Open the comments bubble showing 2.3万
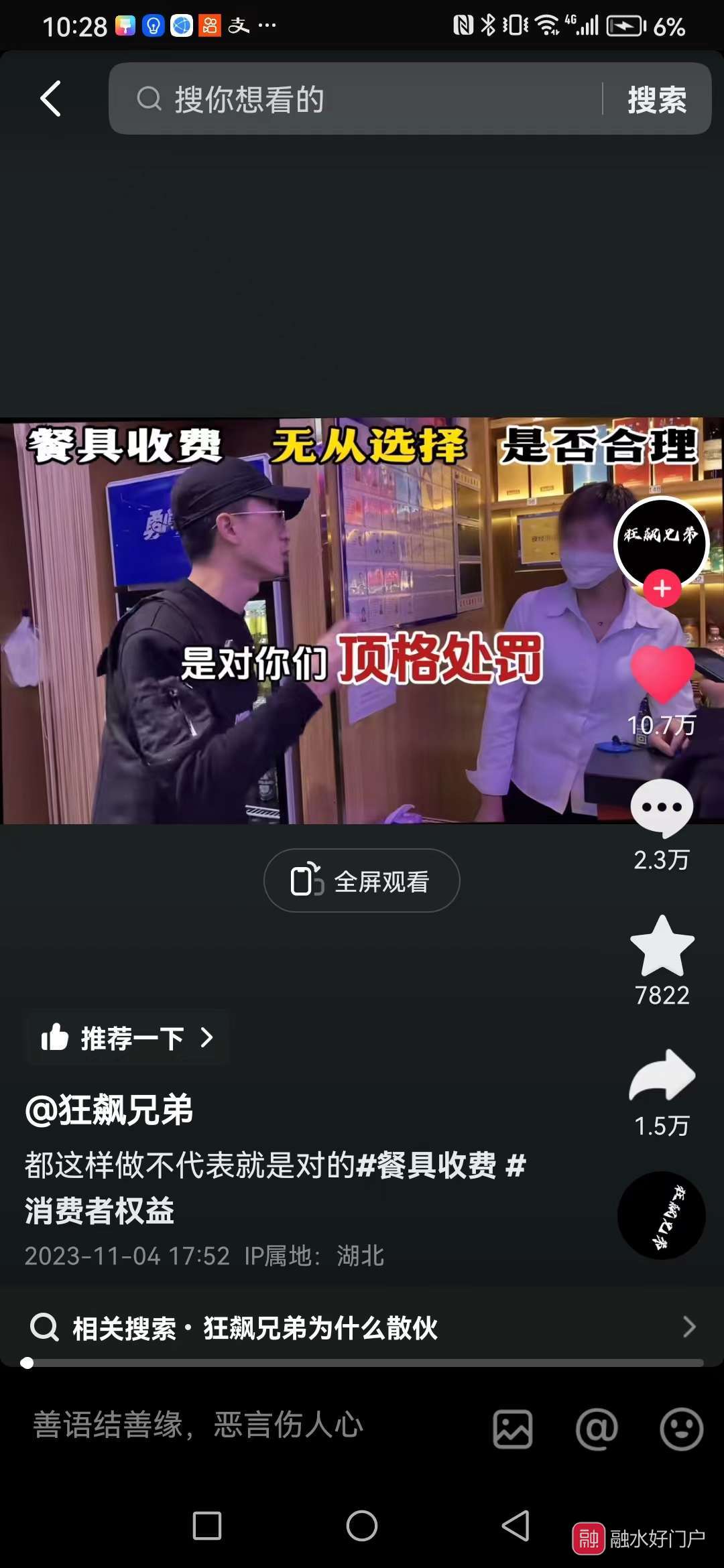The width and height of the screenshot is (724, 1568). pyautogui.click(x=662, y=809)
